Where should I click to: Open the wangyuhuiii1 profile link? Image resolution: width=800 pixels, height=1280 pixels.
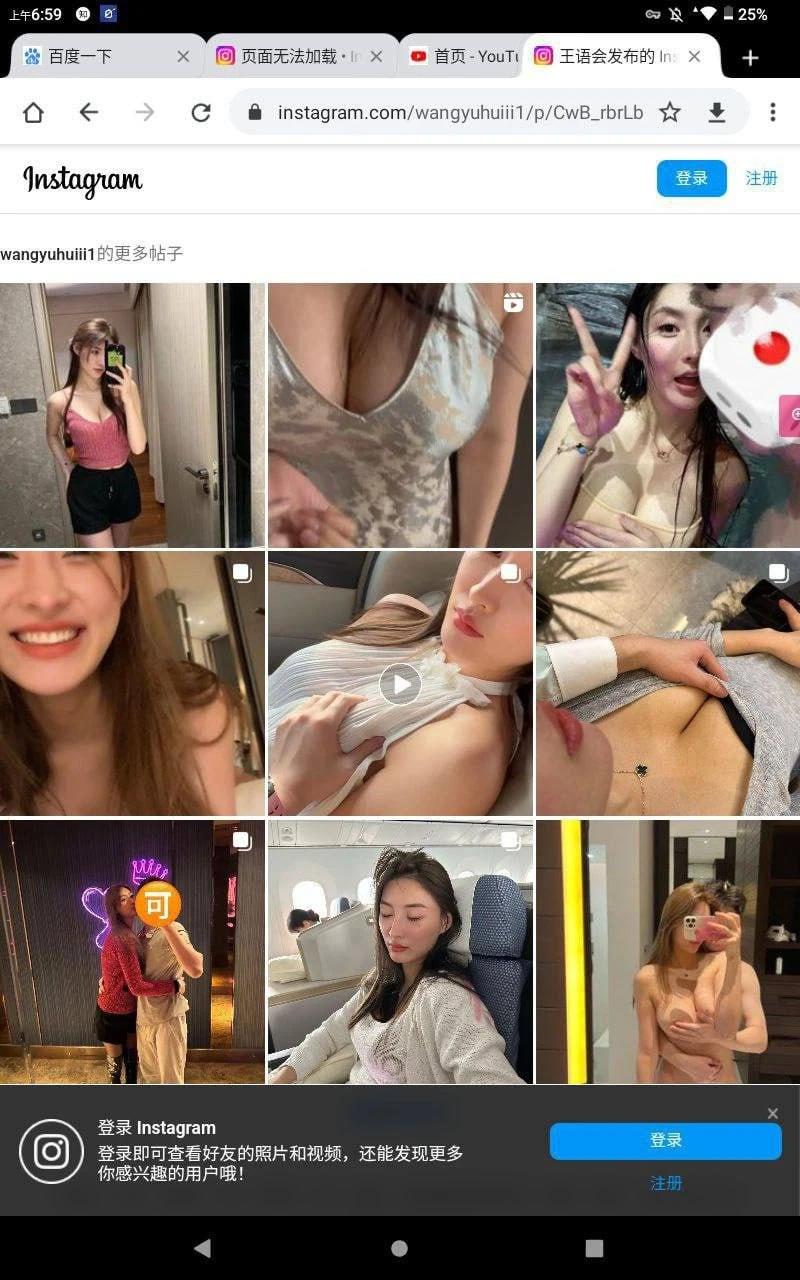pyautogui.click(x=47, y=254)
